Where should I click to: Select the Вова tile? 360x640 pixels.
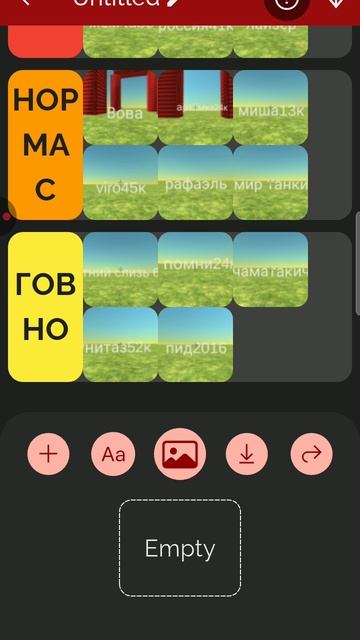point(120,107)
